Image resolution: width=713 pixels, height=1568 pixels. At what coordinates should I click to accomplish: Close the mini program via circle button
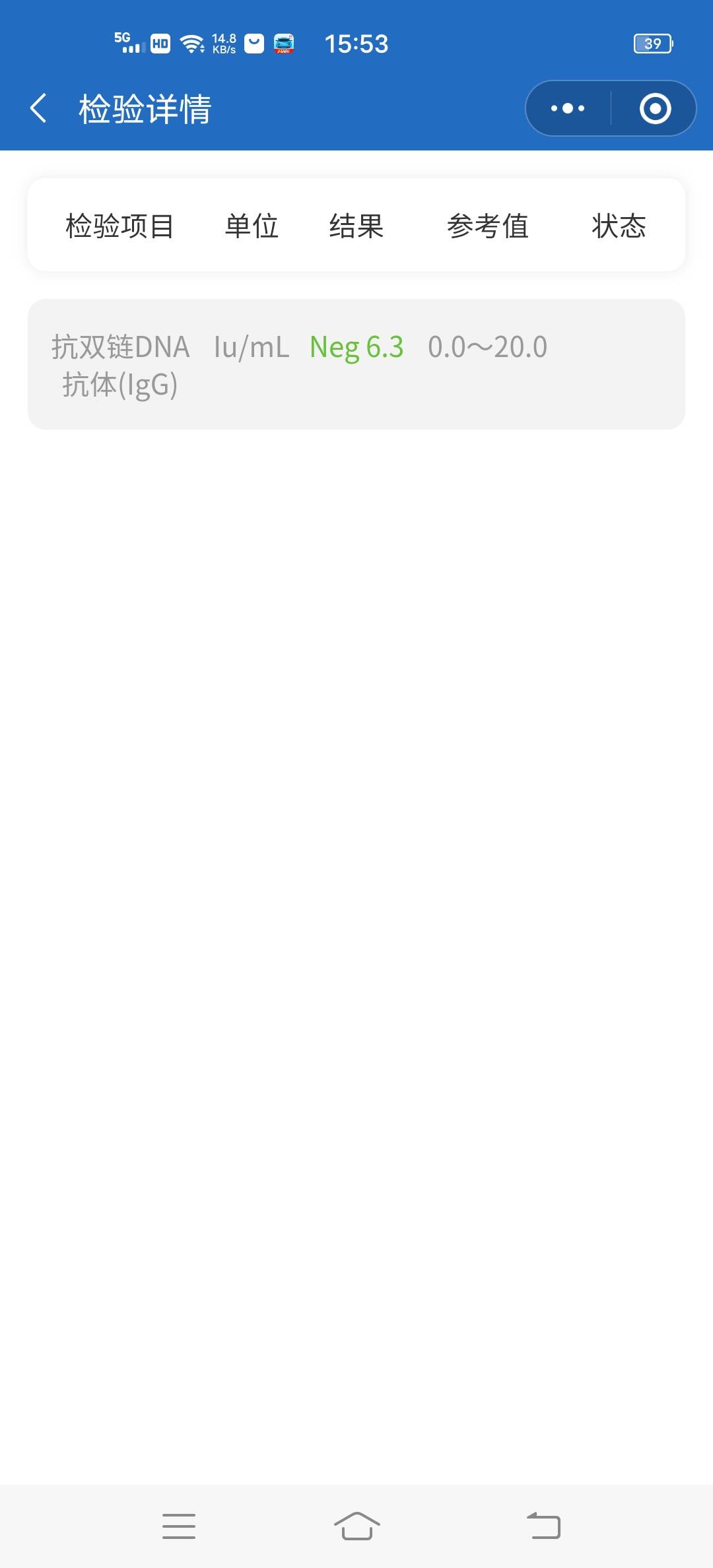pyautogui.click(x=655, y=108)
